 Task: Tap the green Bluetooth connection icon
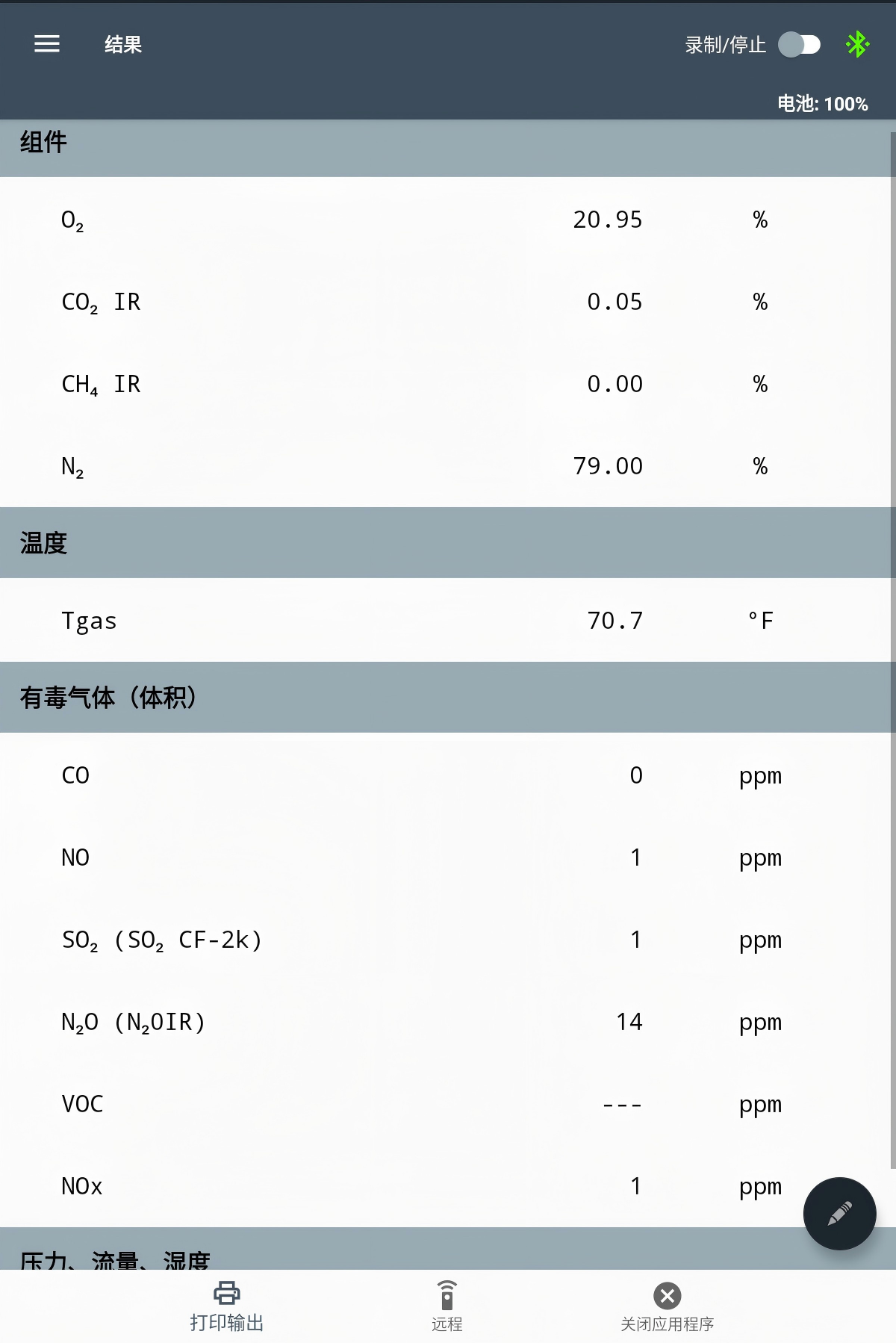(x=857, y=45)
